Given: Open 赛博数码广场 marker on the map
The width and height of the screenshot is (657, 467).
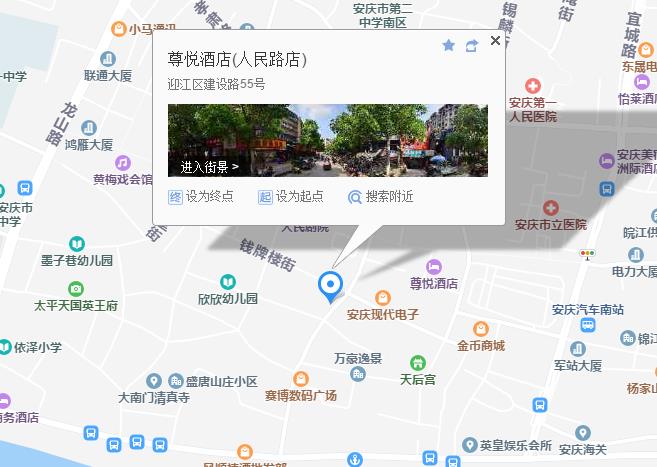Looking at the screenshot, I should click(300, 379).
